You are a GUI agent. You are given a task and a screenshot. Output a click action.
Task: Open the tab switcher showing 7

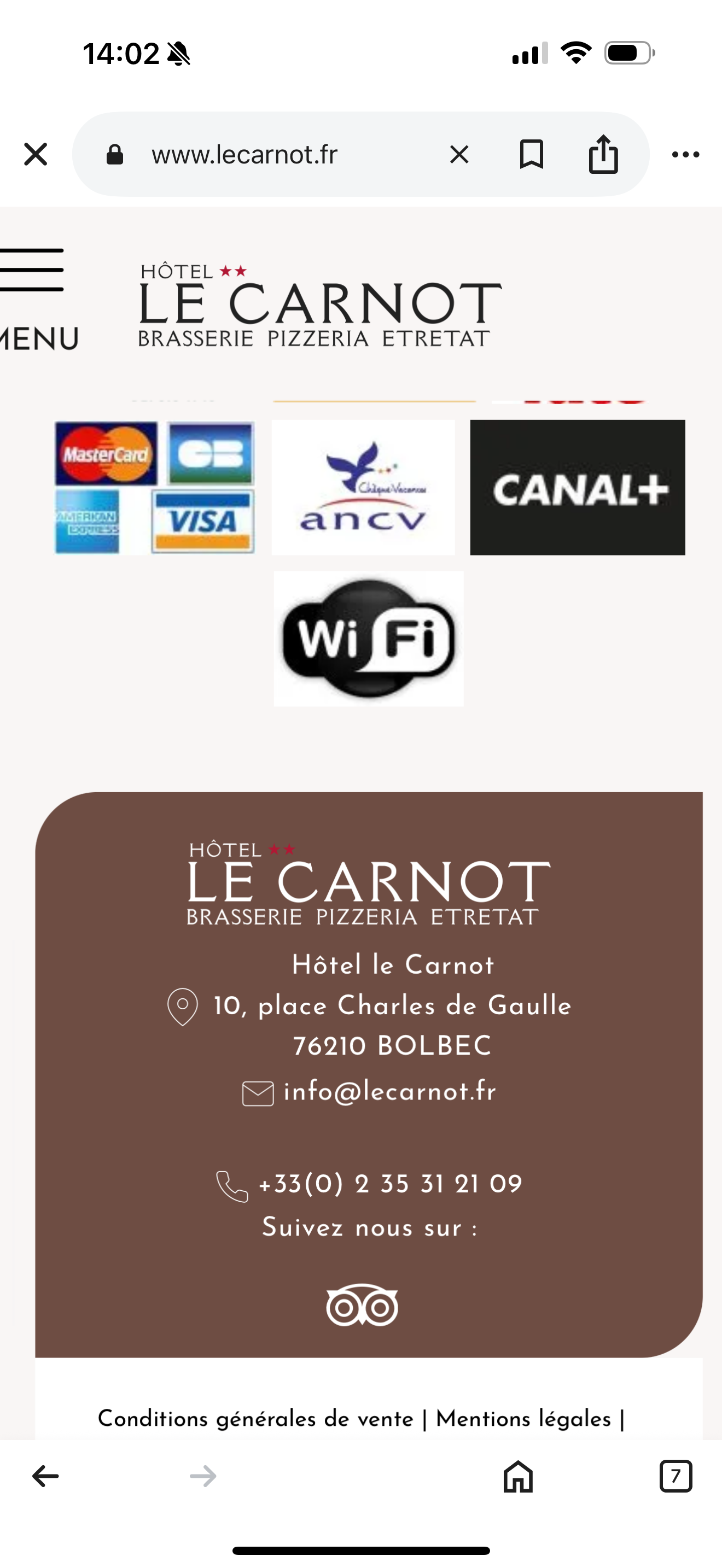[676, 1476]
